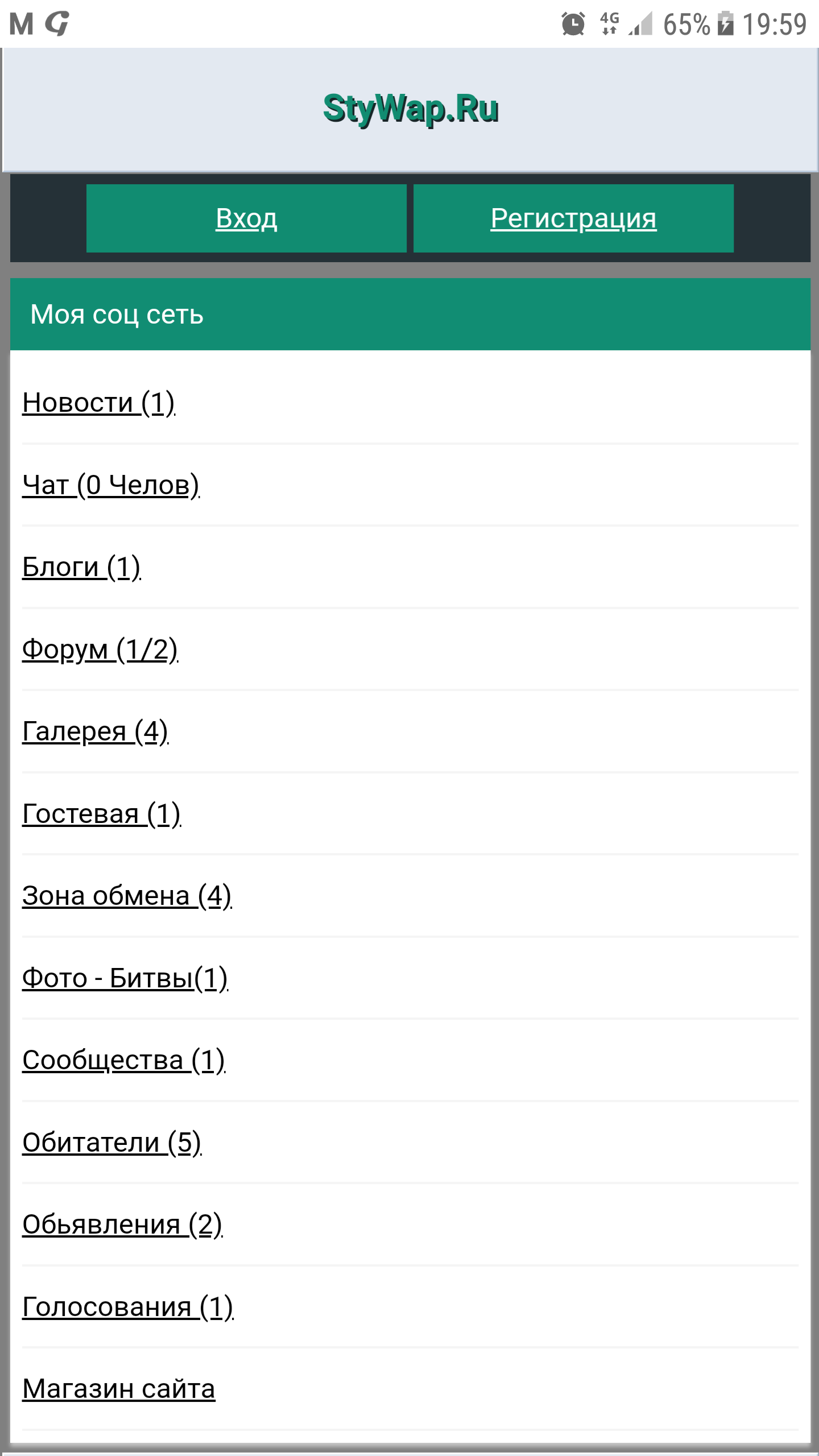
Task: Select Фото - Битвы(1)
Action: 125,978
